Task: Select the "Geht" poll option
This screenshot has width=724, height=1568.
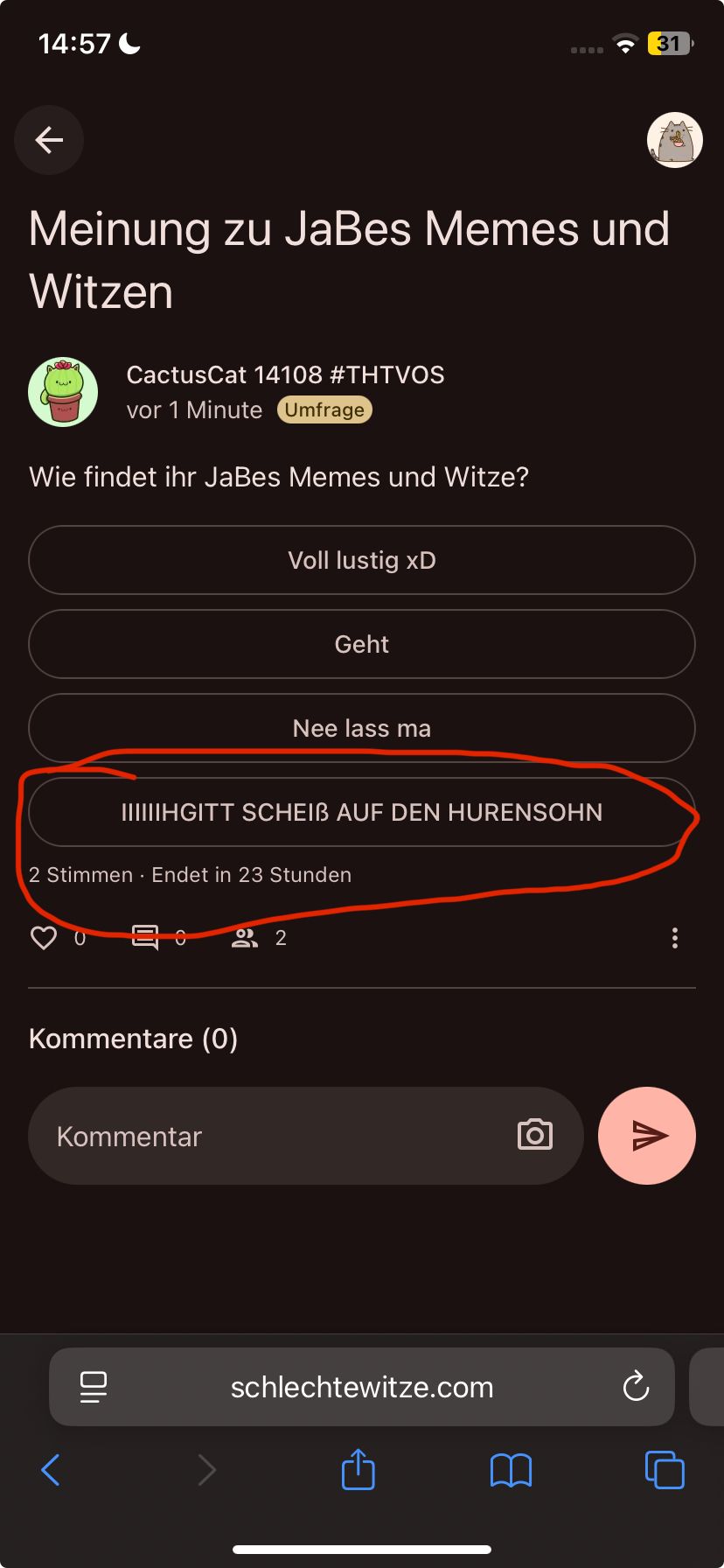Action: (362, 644)
